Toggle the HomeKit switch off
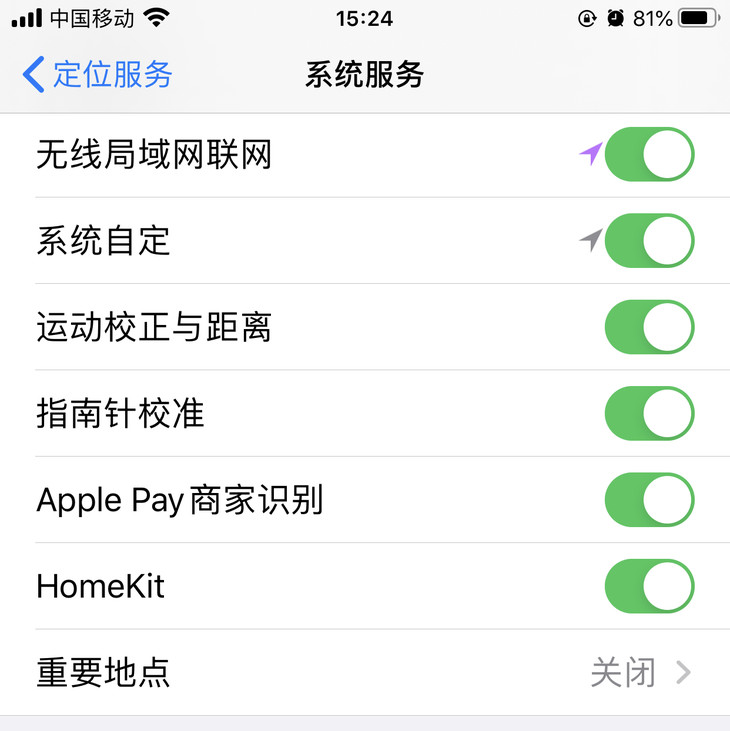730x731 pixels. [650, 586]
